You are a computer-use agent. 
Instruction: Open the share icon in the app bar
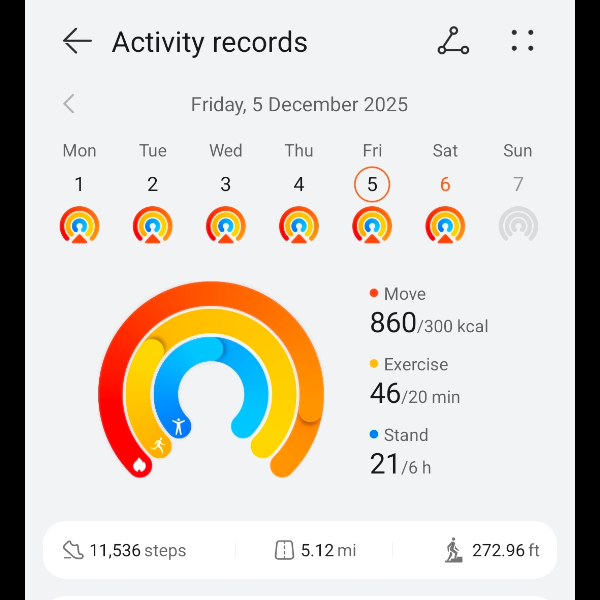click(x=453, y=41)
